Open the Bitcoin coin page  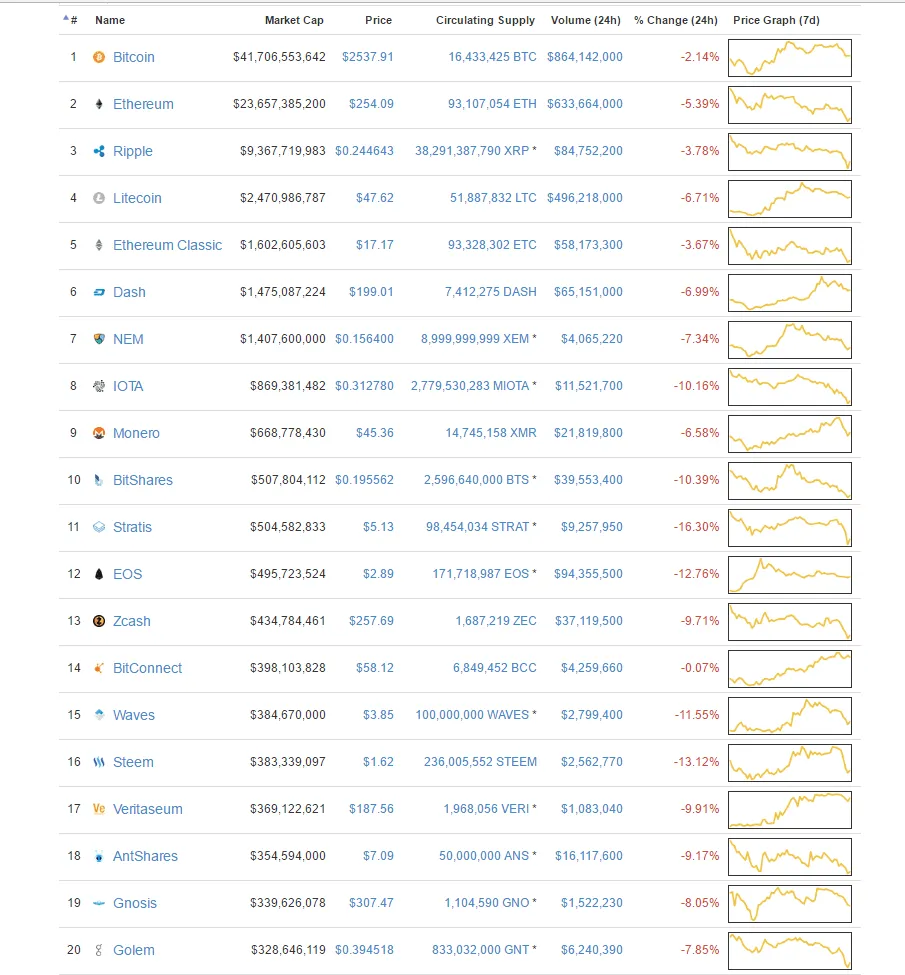(133, 57)
